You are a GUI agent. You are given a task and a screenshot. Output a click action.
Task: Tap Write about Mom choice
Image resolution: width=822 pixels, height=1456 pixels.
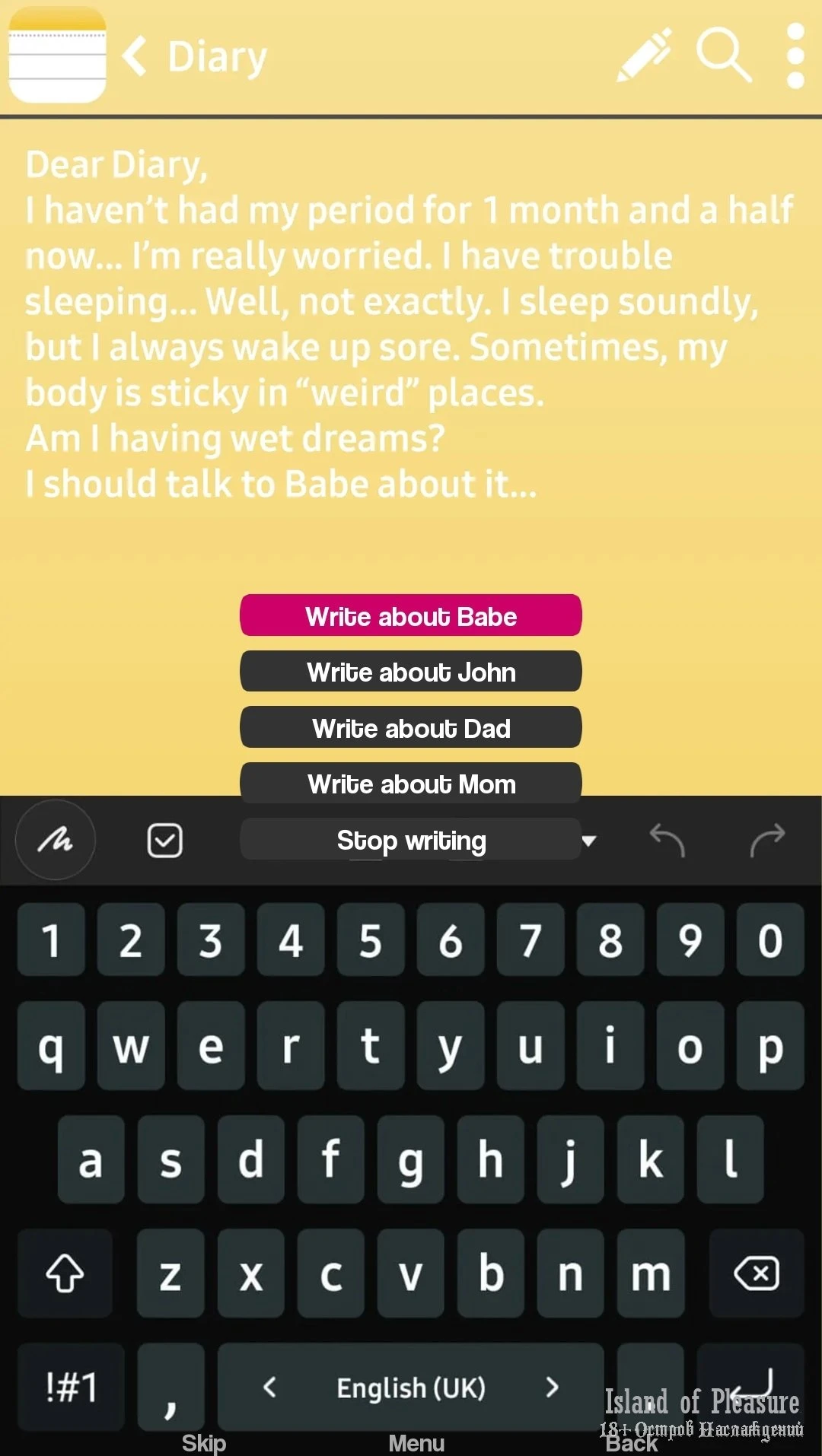pyautogui.click(x=411, y=784)
